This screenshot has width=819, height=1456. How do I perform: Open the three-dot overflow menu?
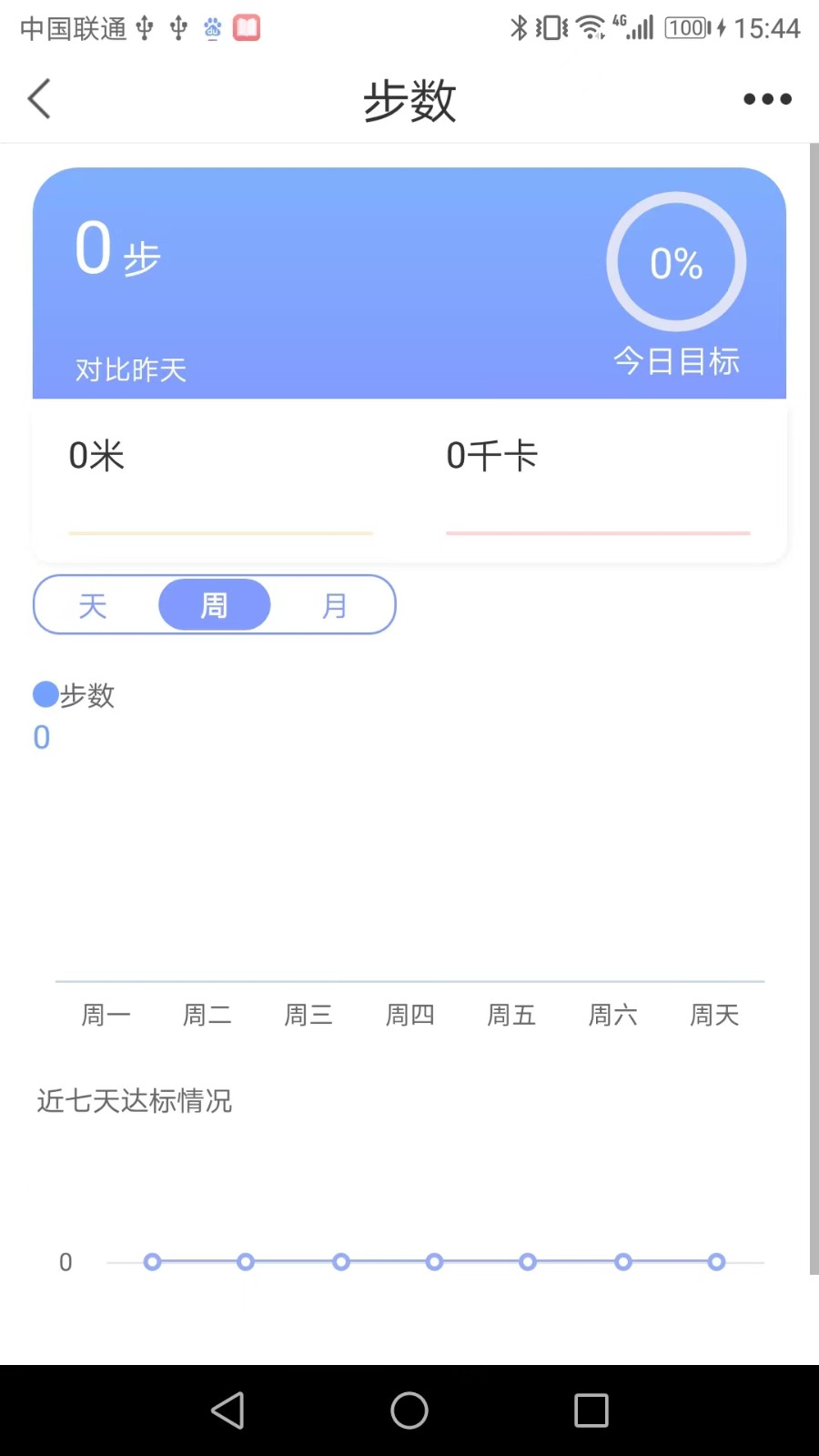pos(767,99)
